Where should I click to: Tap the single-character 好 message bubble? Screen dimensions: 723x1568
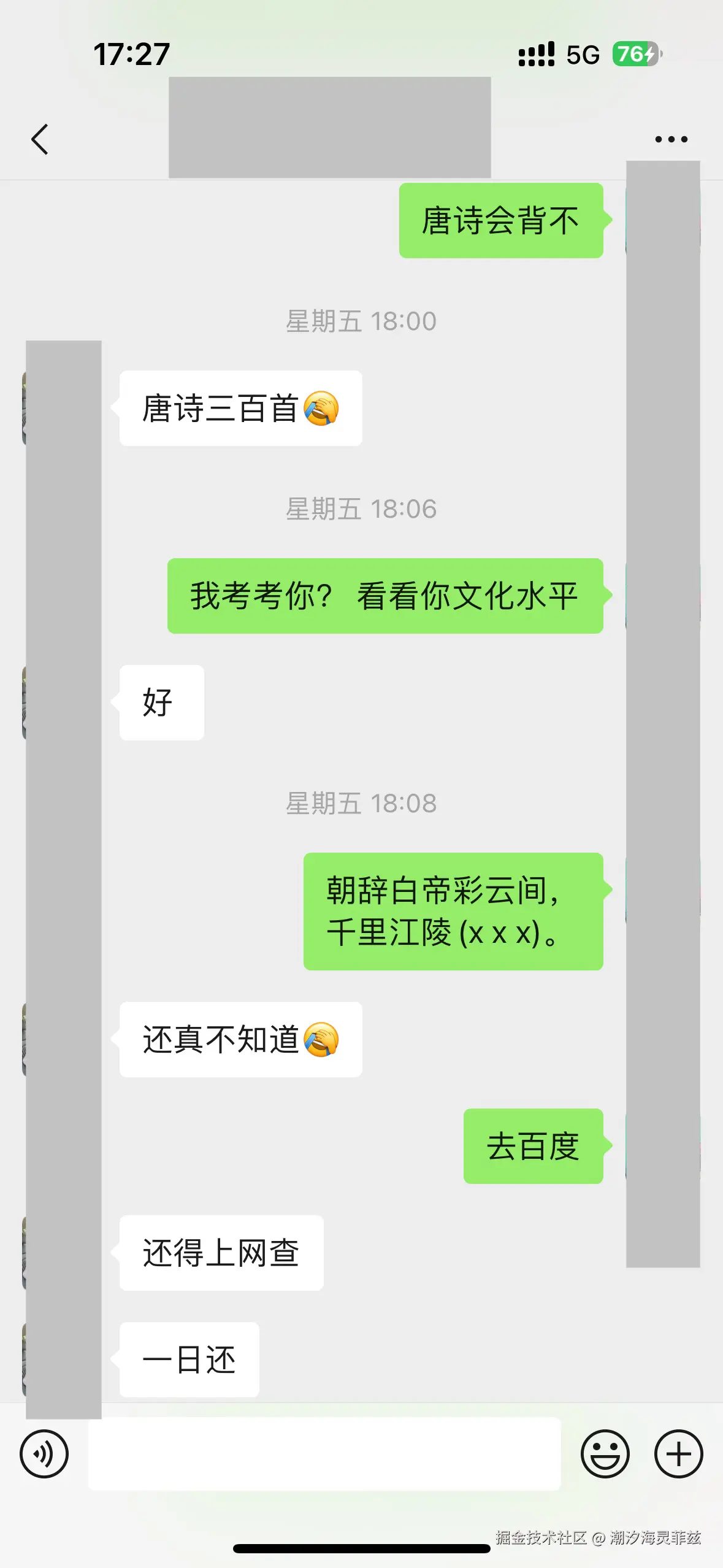coord(161,704)
